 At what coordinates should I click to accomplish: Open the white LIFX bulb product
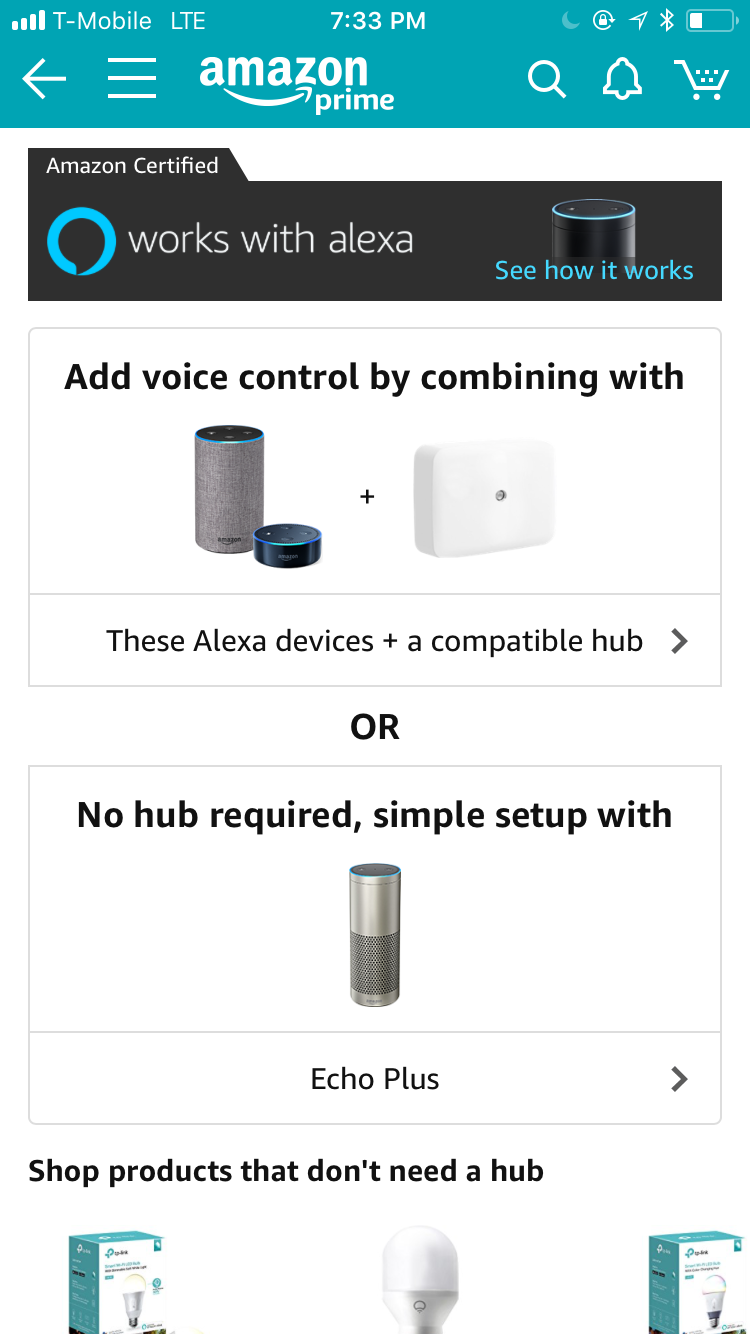pos(419,1282)
